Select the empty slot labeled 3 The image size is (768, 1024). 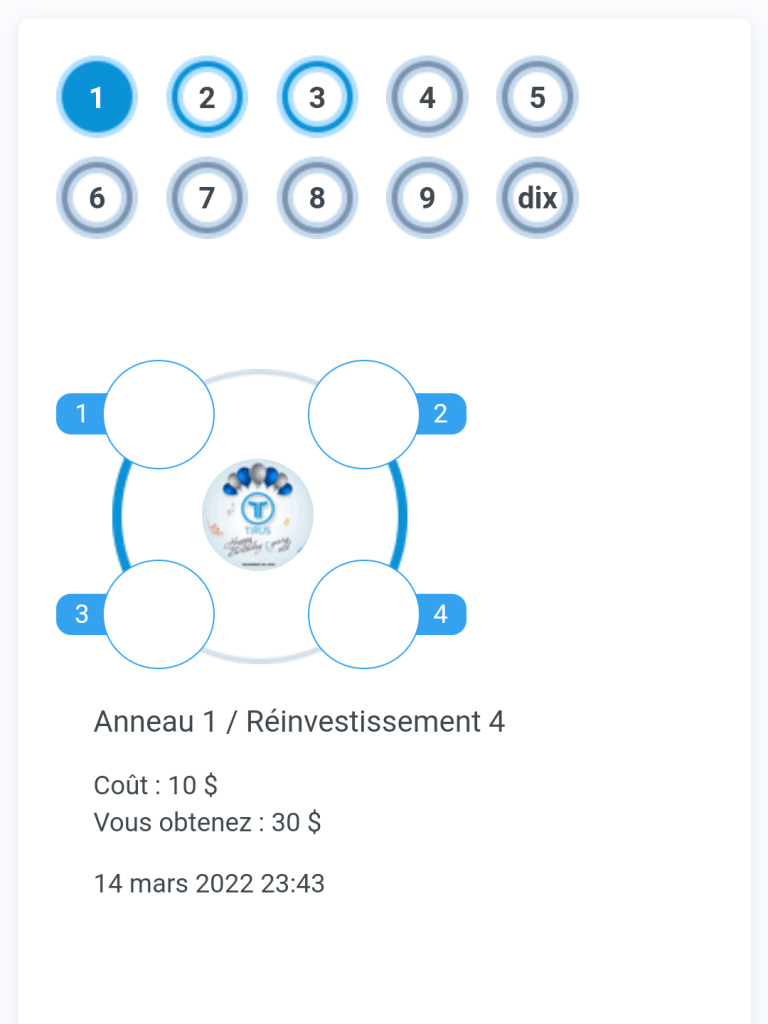[x=159, y=614]
